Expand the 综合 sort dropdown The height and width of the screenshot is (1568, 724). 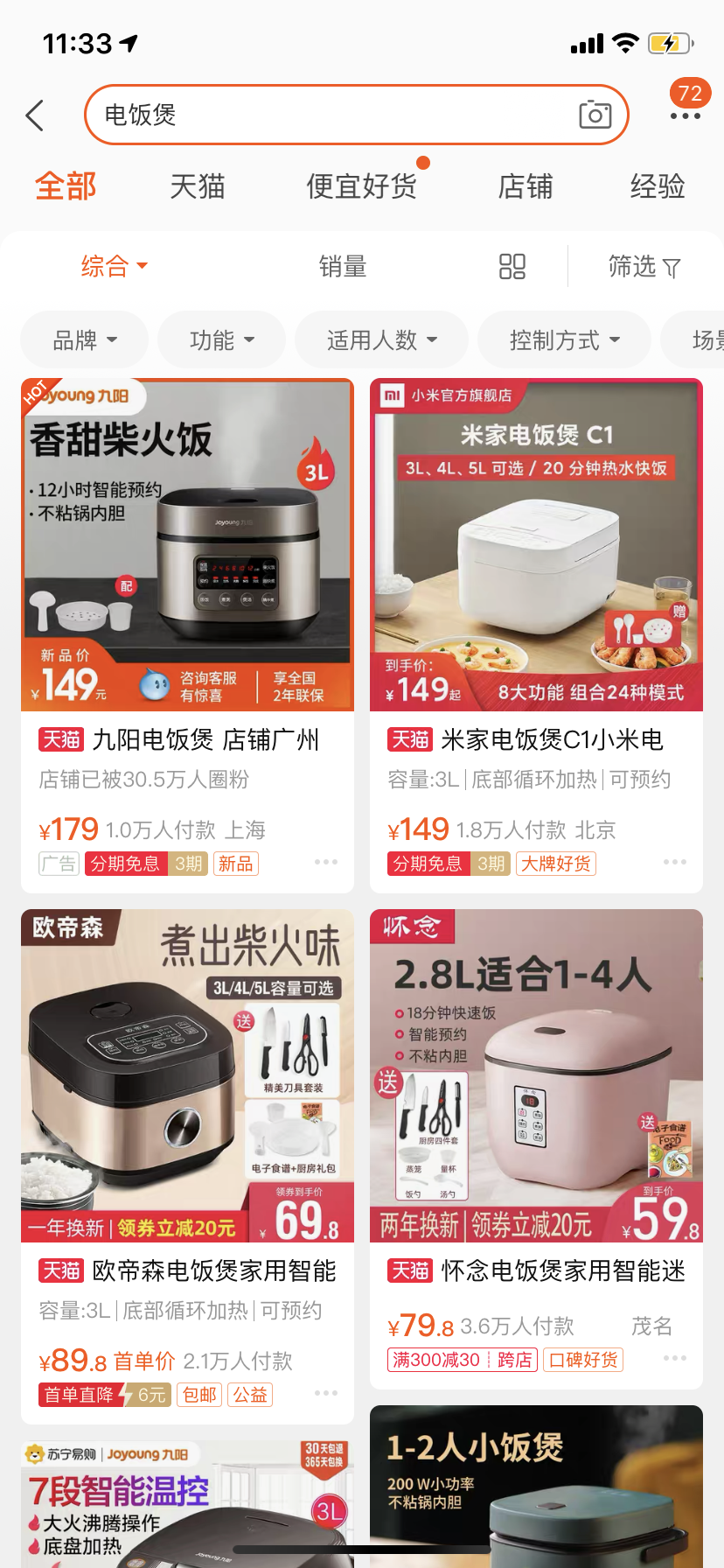(114, 266)
